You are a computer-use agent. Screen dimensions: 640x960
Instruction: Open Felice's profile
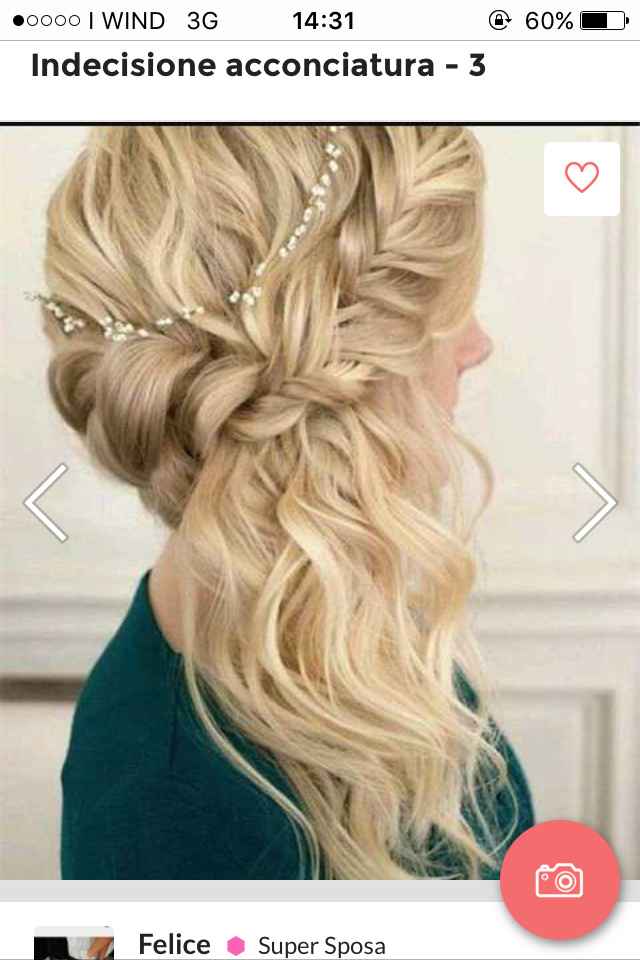pyautogui.click(x=174, y=944)
